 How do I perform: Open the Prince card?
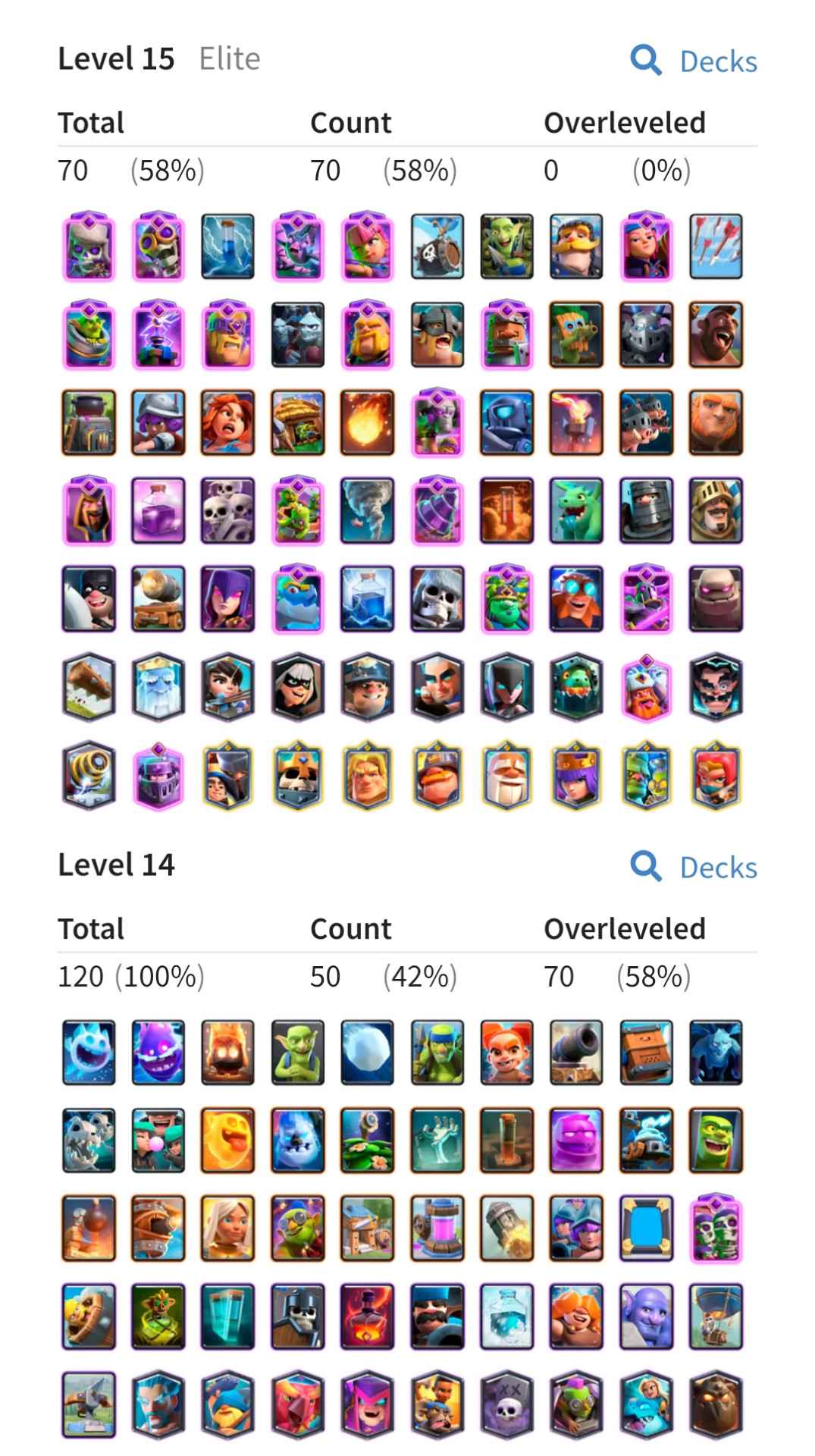pos(716,510)
